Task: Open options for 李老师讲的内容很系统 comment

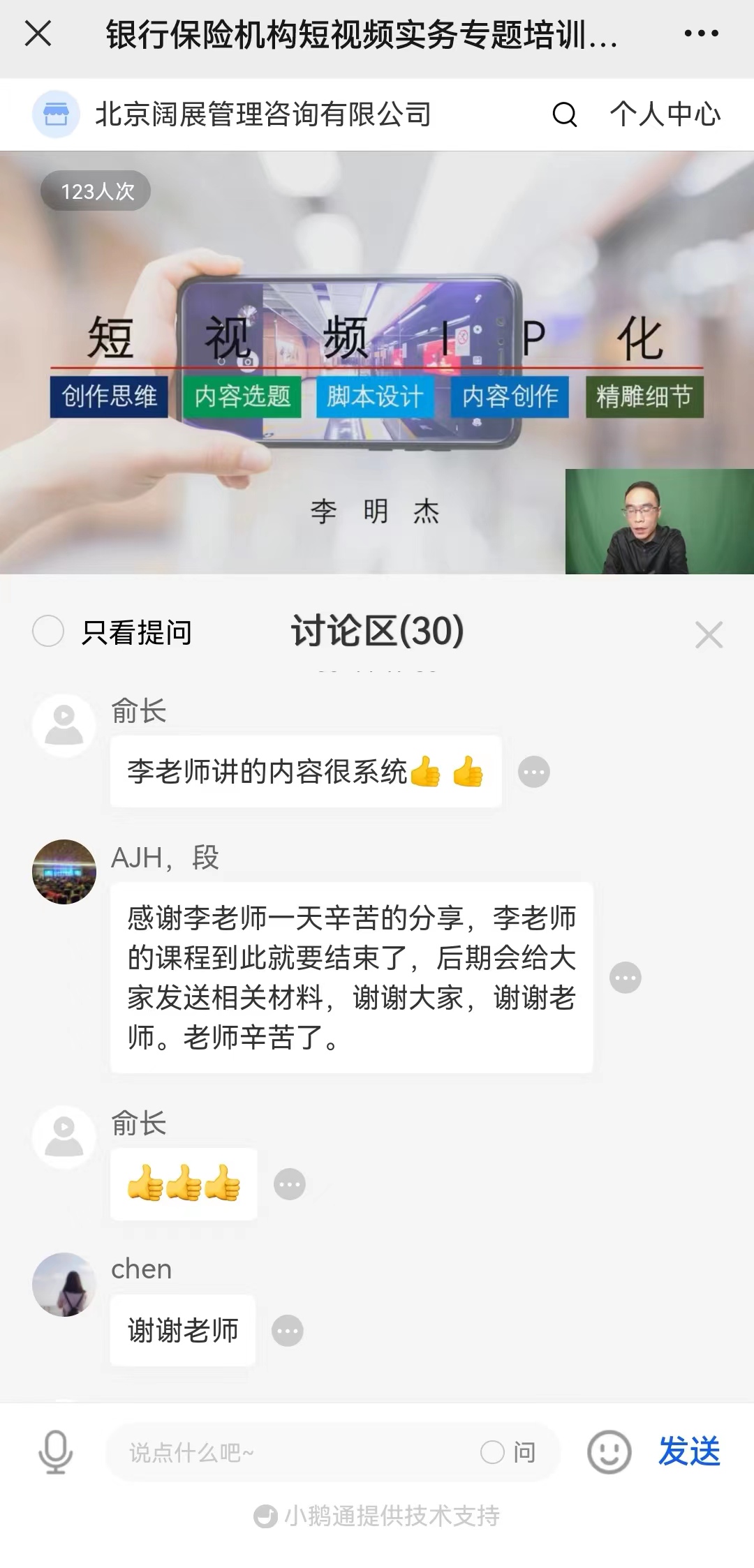Action: pos(534,772)
